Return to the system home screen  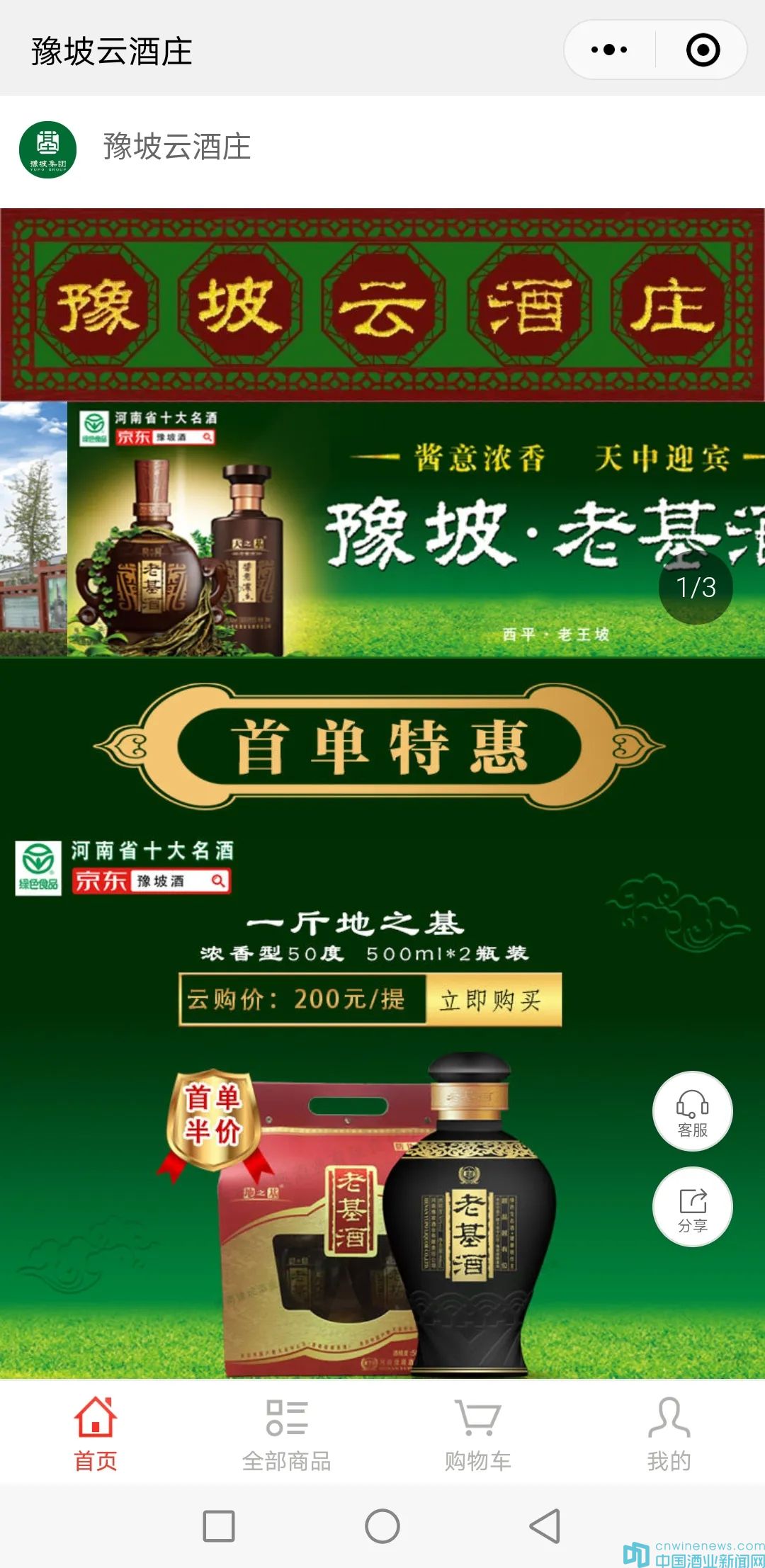coord(382,1526)
